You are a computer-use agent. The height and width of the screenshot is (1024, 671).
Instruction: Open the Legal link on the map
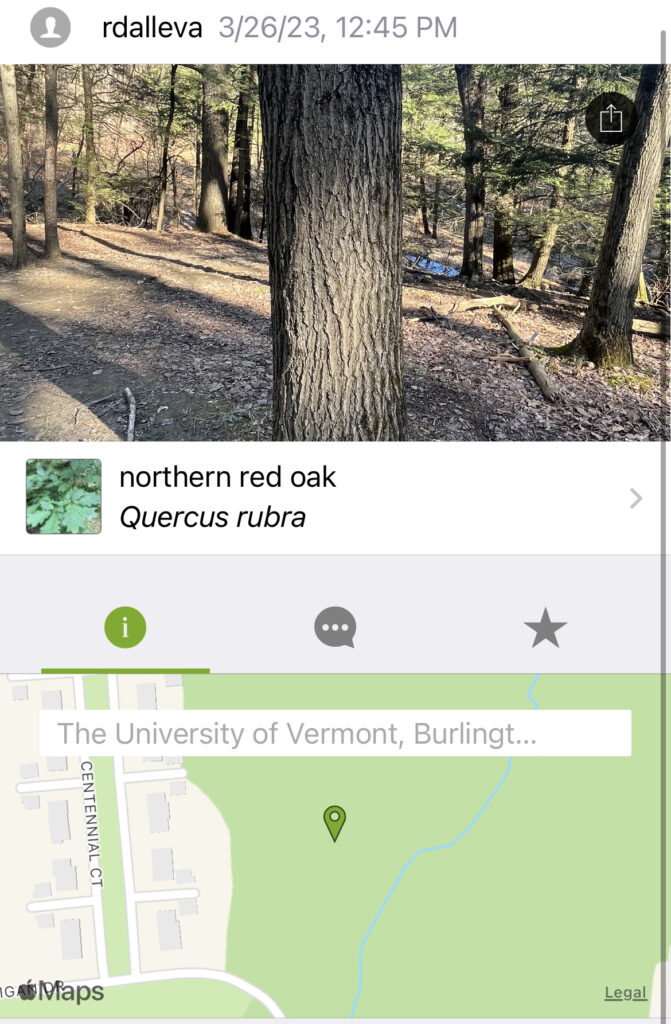tap(624, 992)
